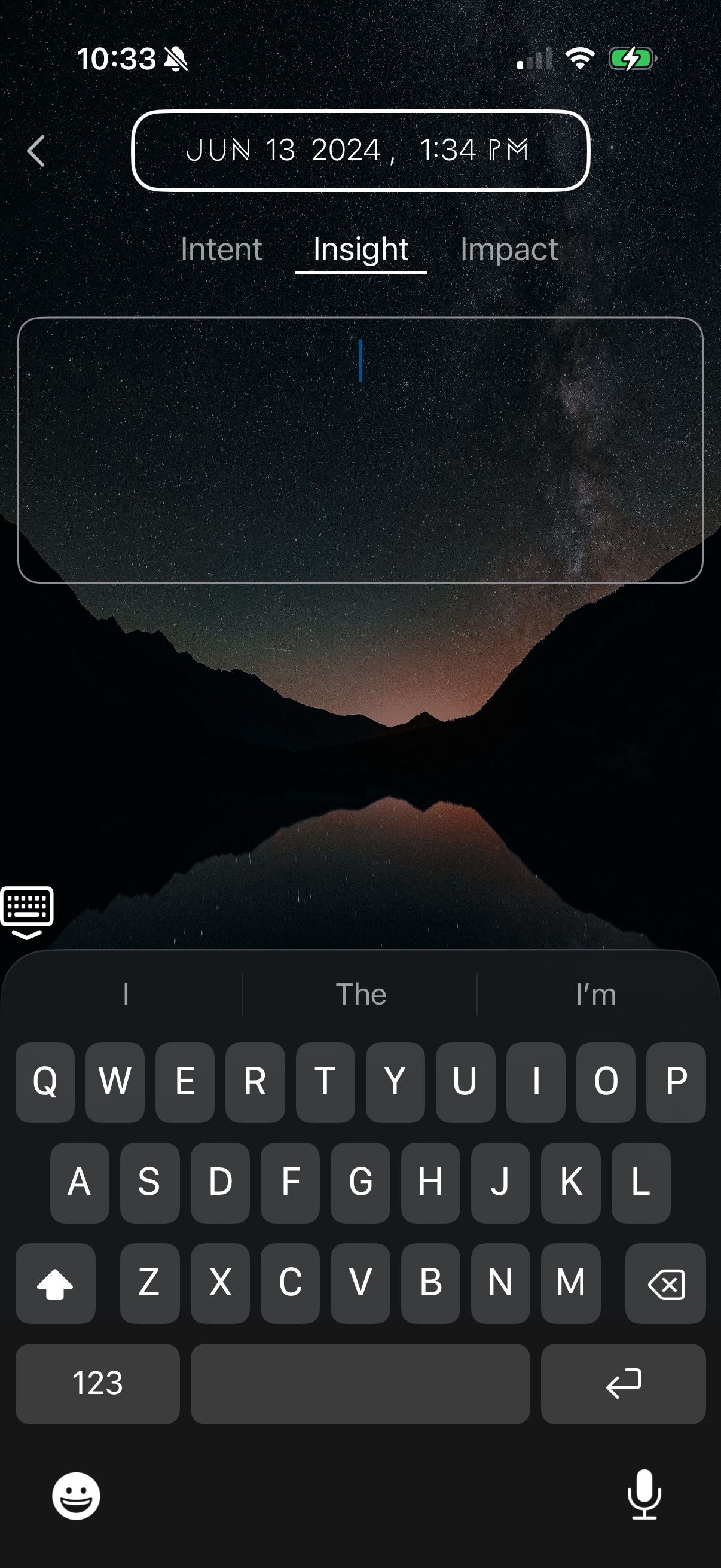The height and width of the screenshot is (1568, 721).
Task: Focus the insight text entry box
Action: click(360, 450)
